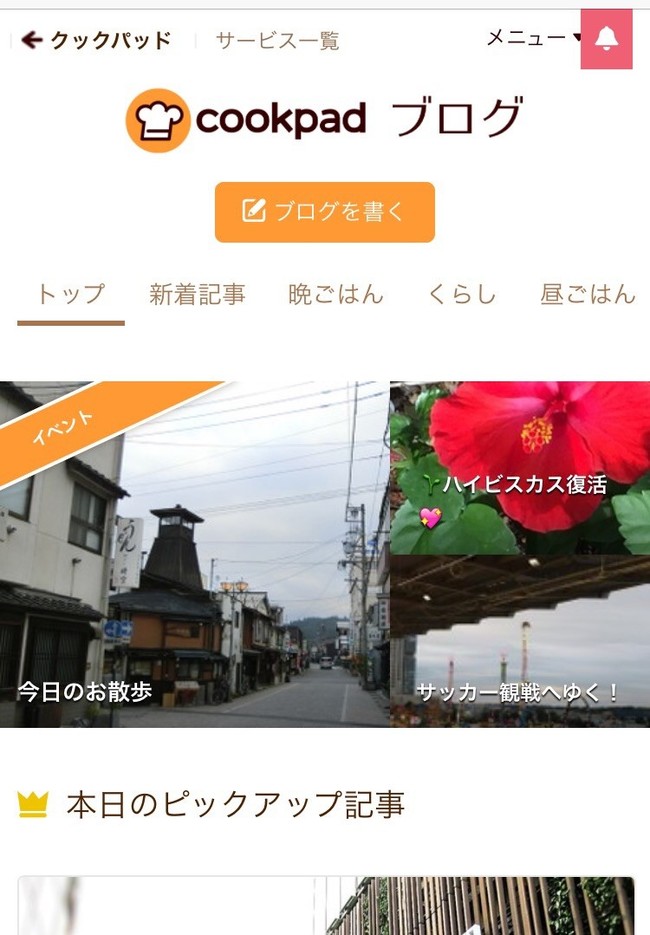This screenshot has width=650, height=935.
Task: Open the サービス一覧 link
Action: coord(277,41)
